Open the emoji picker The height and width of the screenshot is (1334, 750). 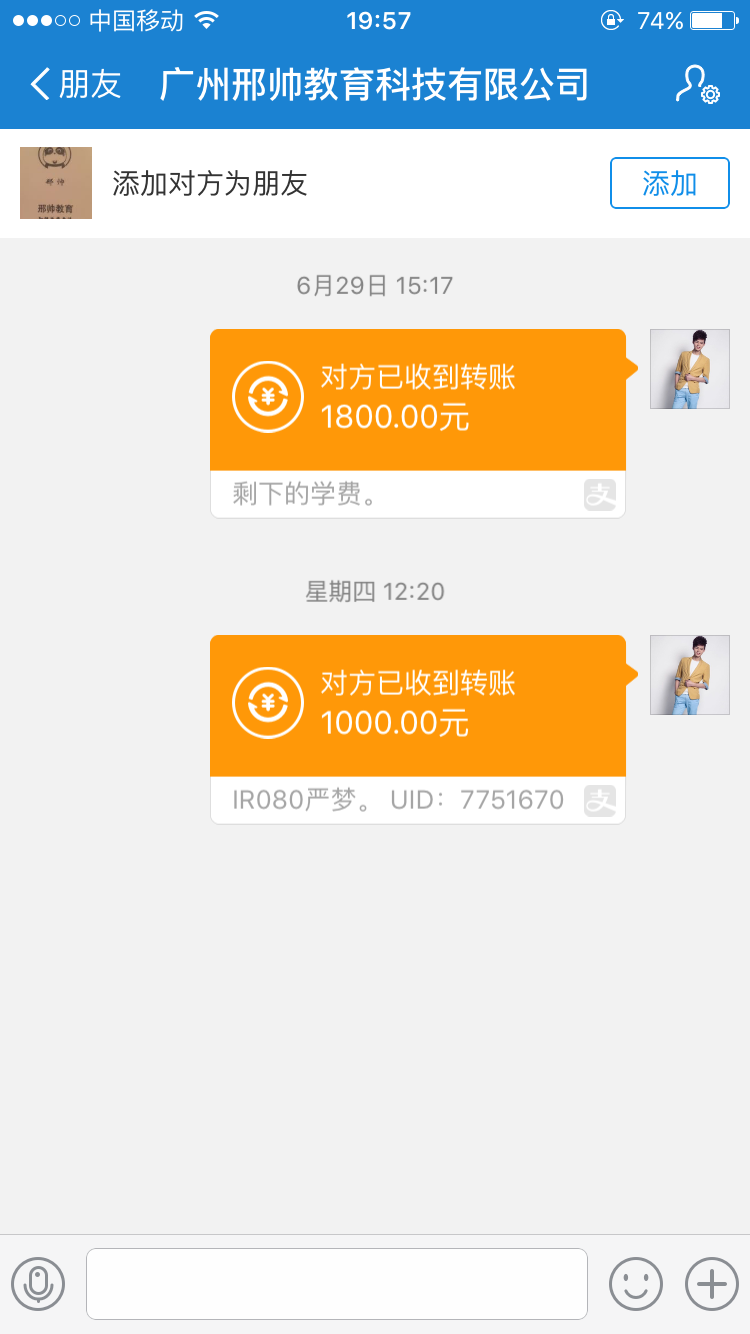tap(636, 1283)
